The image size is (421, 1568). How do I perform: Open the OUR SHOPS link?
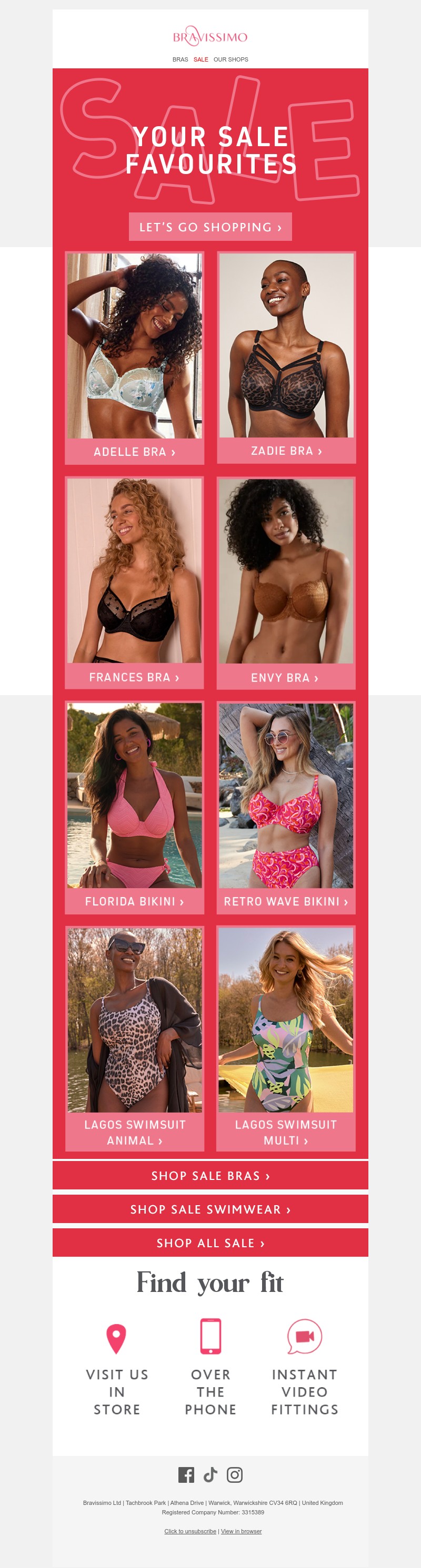230,59
